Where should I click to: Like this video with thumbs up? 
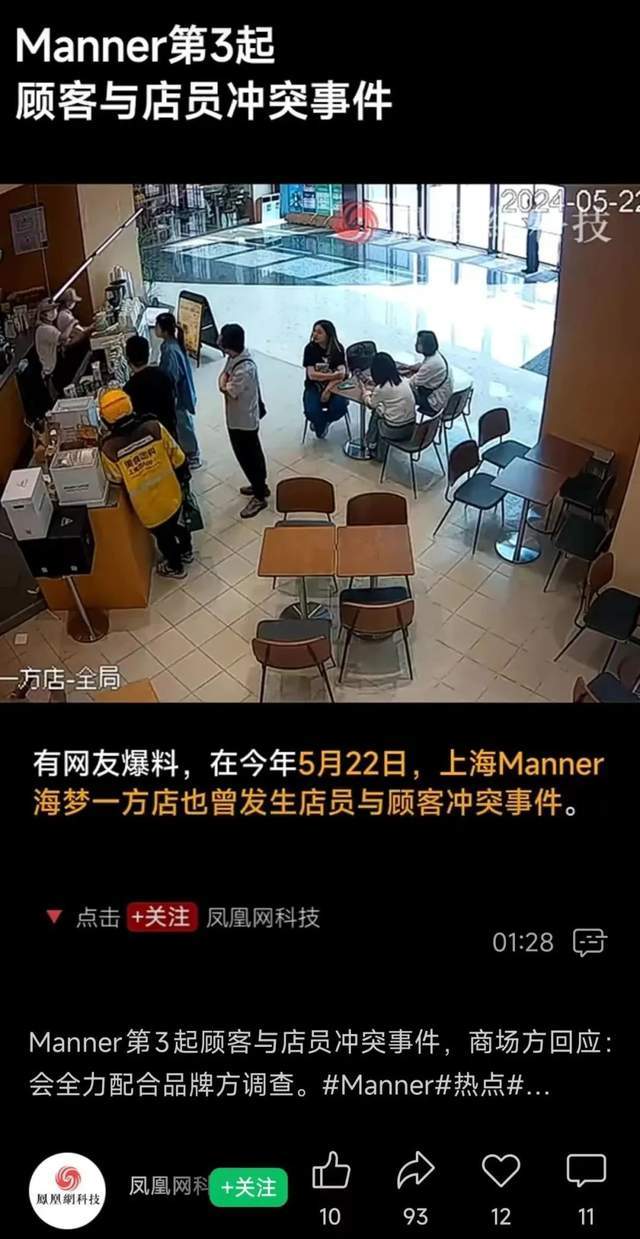[x=330, y=1171]
